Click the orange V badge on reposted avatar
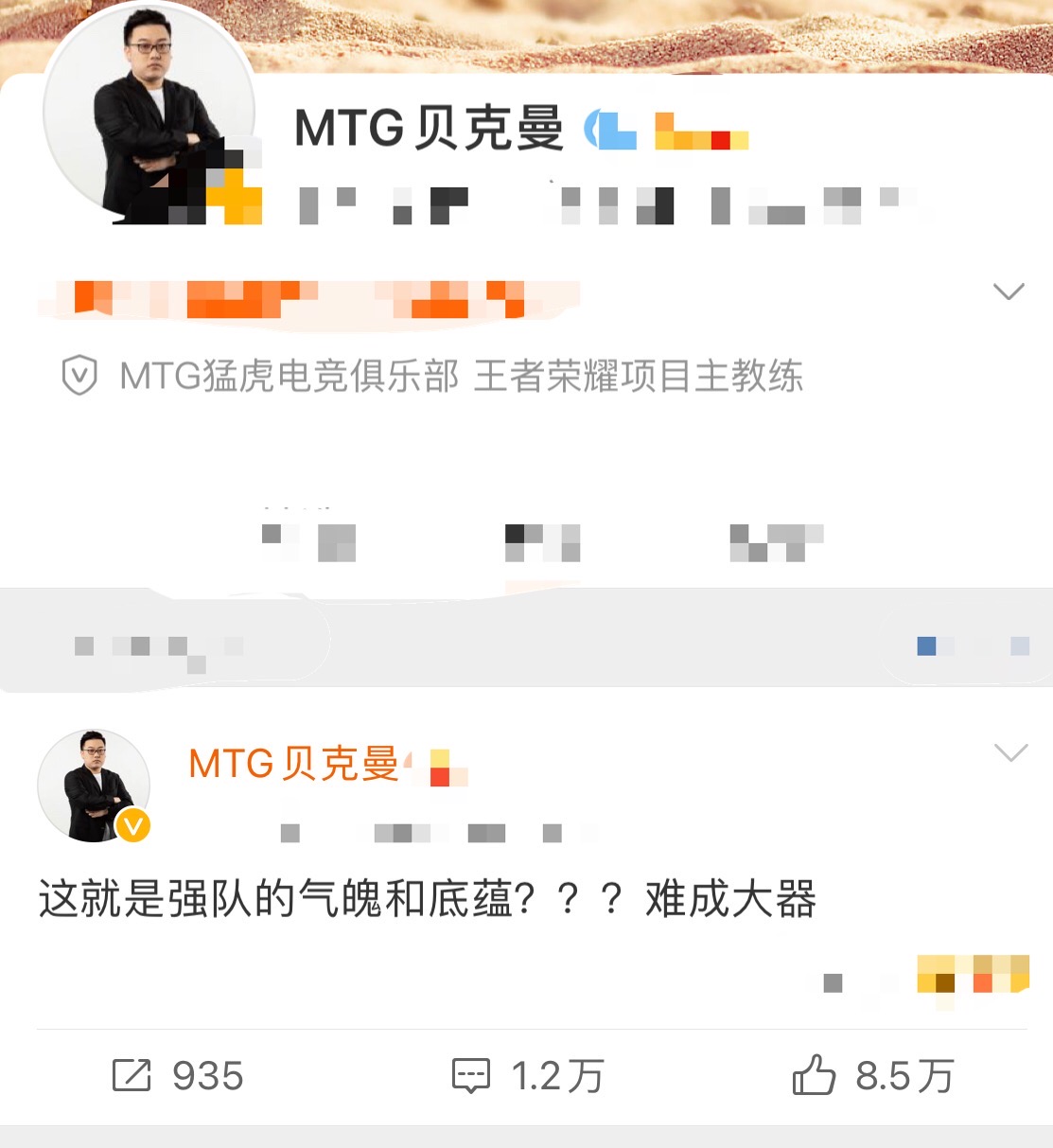The width and height of the screenshot is (1053, 1148). coord(133,826)
